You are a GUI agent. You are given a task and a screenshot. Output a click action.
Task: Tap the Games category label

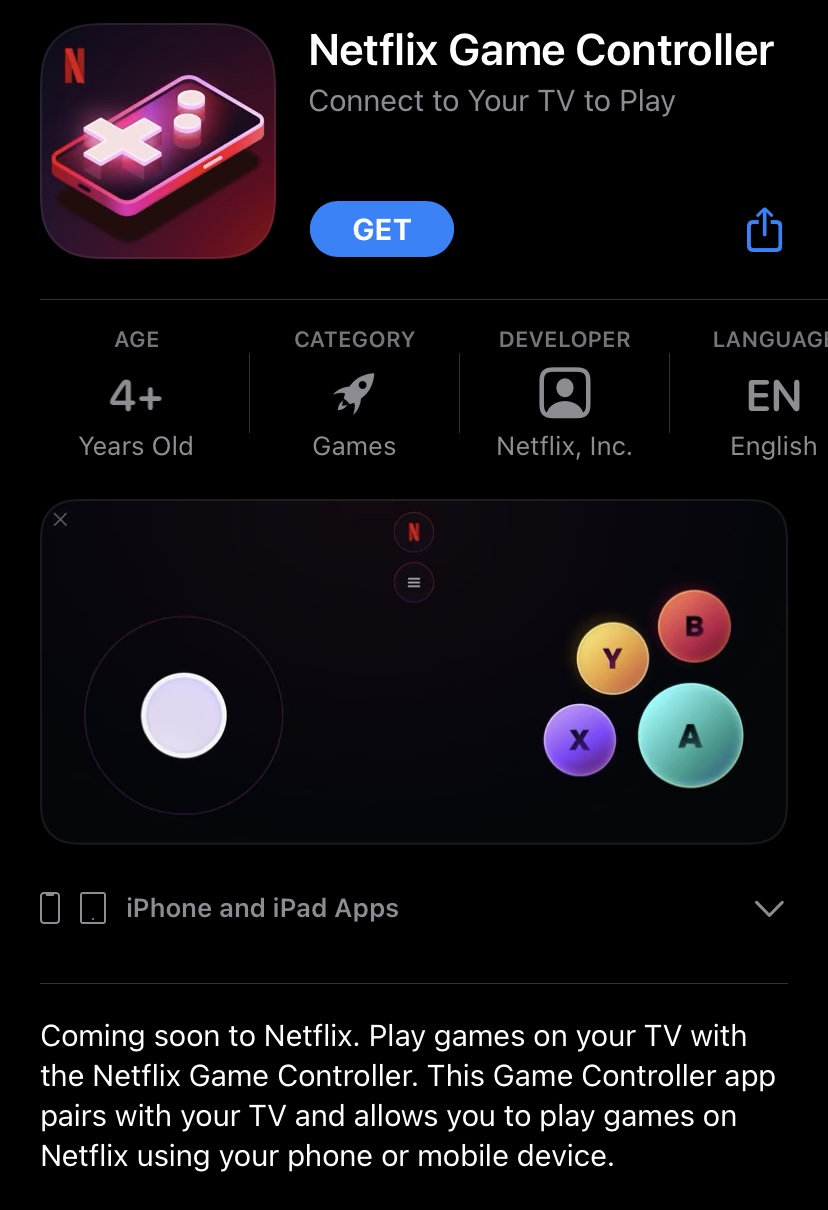pos(354,446)
